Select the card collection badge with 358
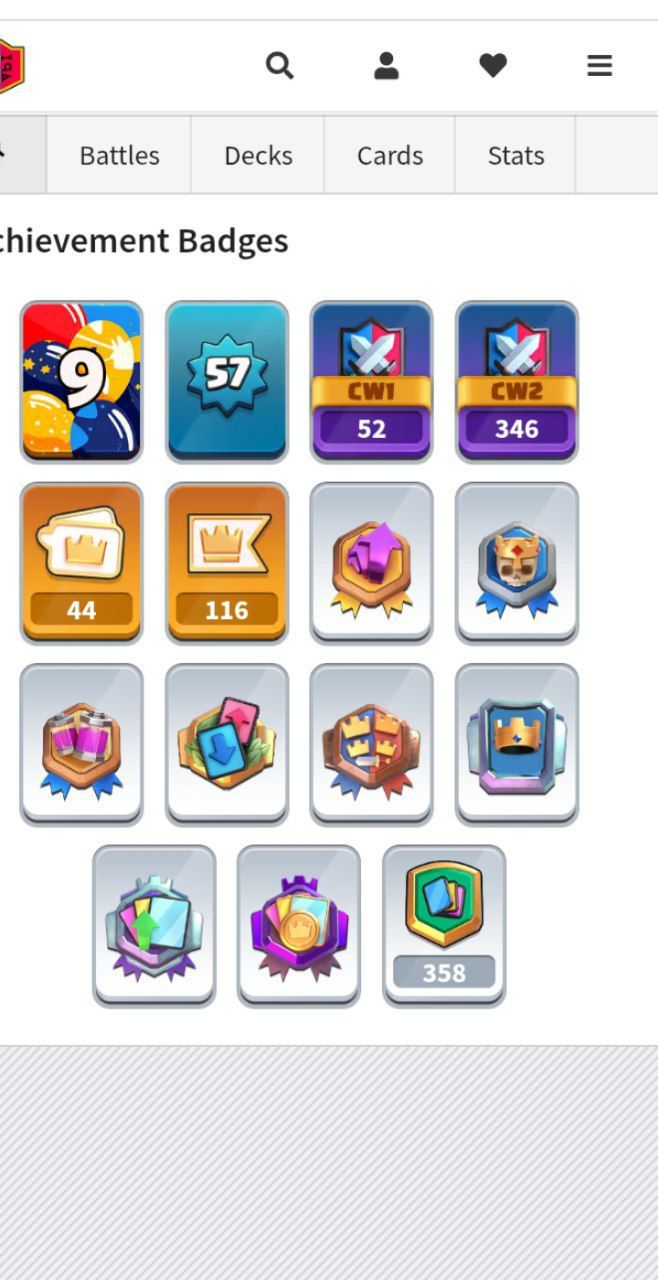Screen dimensions: 658x1280 pos(444,925)
